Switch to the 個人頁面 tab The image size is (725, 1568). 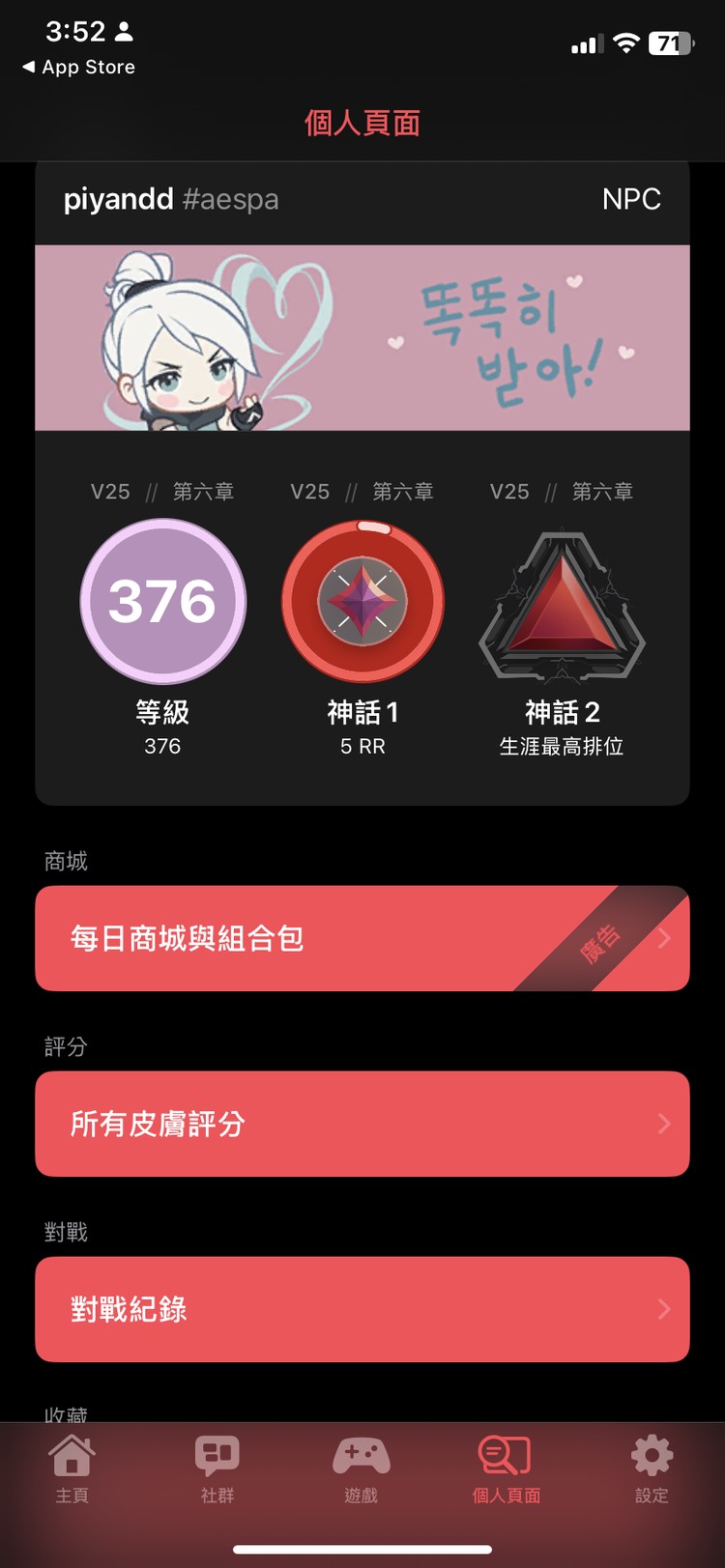[x=507, y=1468]
